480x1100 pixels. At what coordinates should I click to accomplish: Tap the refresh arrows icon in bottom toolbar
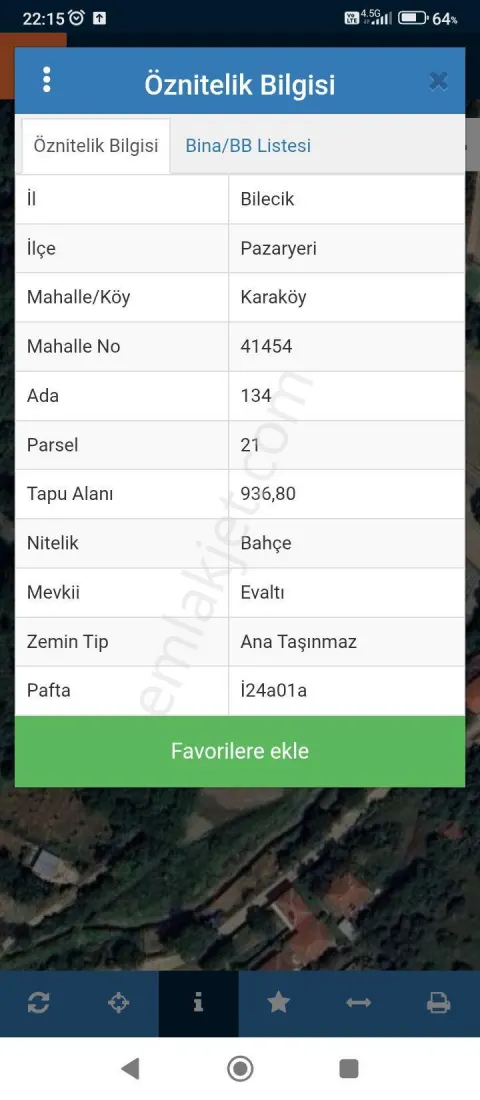coord(39,1003)
